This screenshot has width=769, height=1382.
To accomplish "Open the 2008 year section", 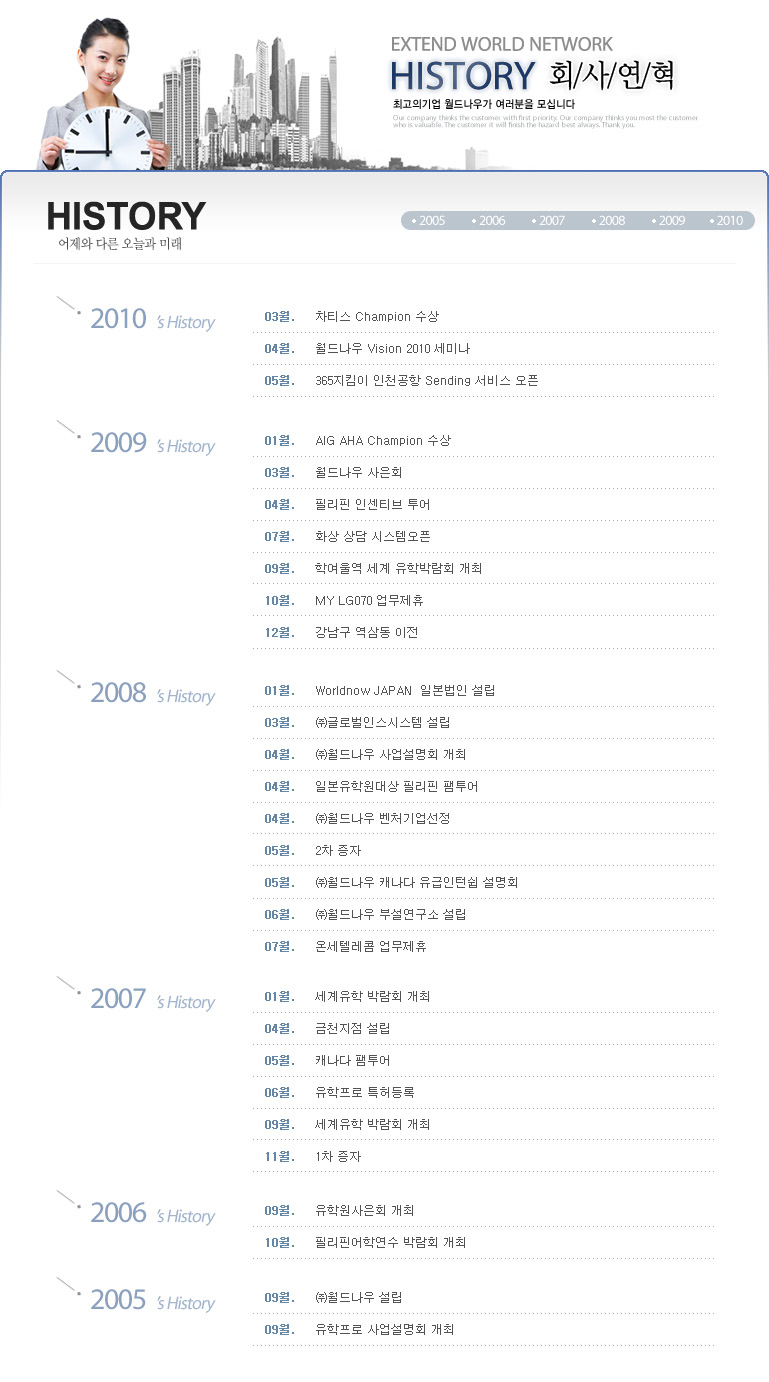I will click(x=611, y=221).
